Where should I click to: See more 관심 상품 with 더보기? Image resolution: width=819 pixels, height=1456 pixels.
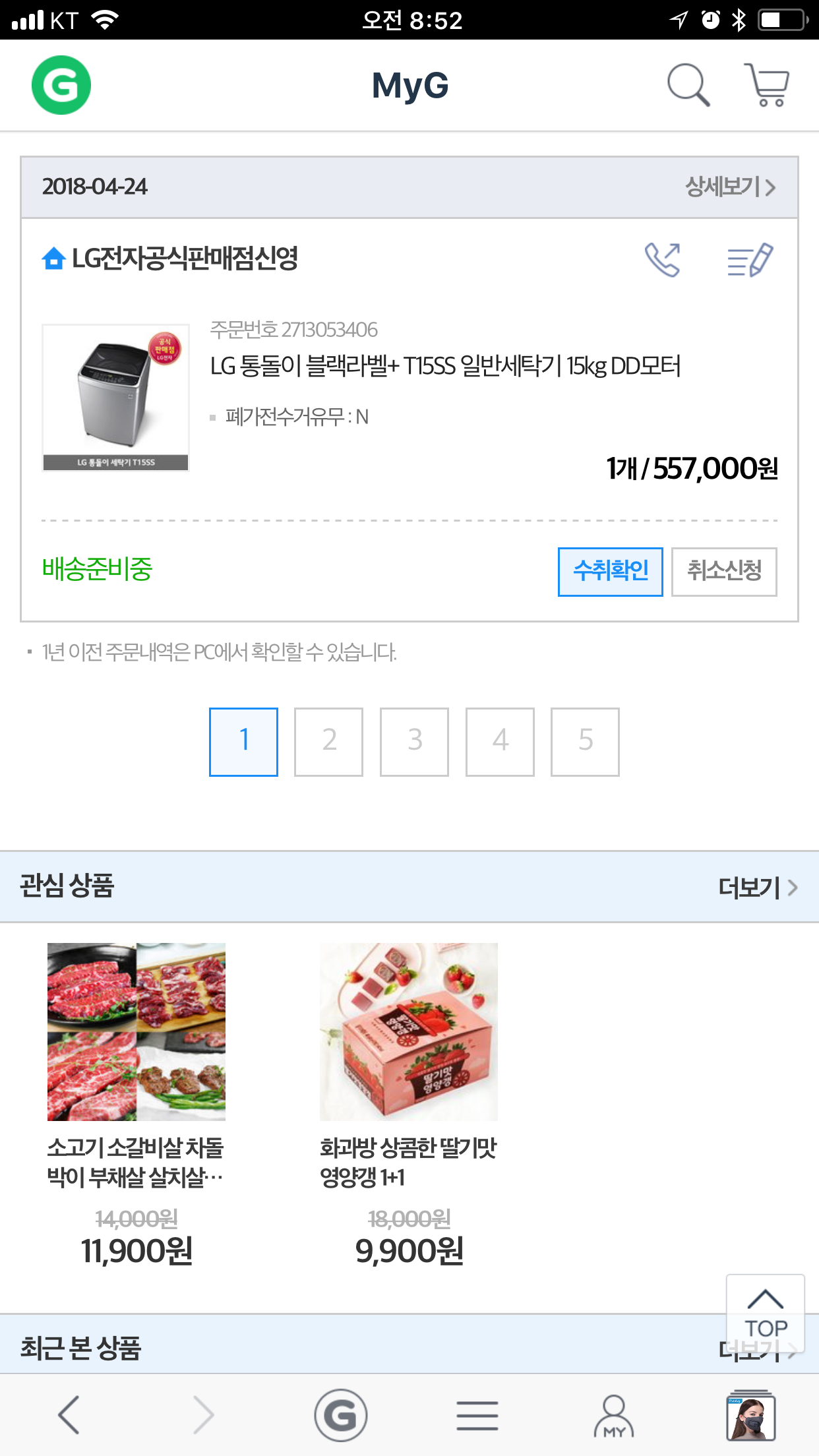757,888
